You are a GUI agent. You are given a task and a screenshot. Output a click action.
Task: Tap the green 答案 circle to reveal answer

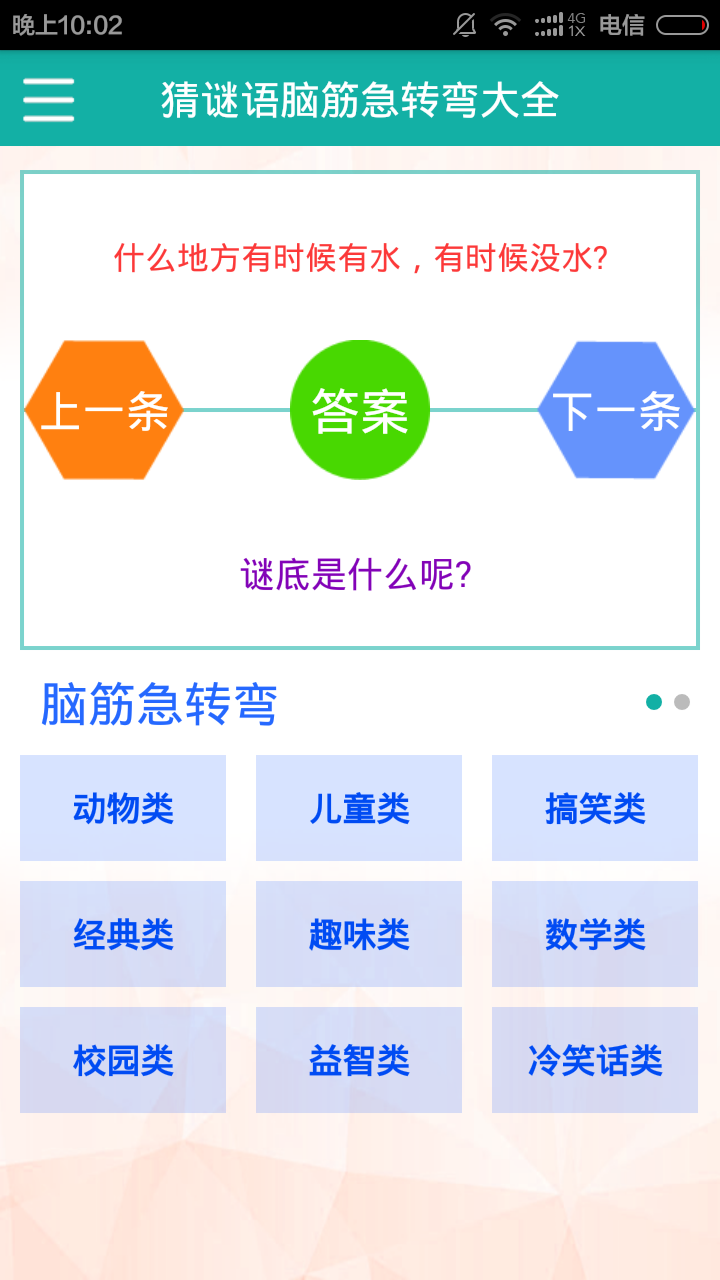click(360, 410)
